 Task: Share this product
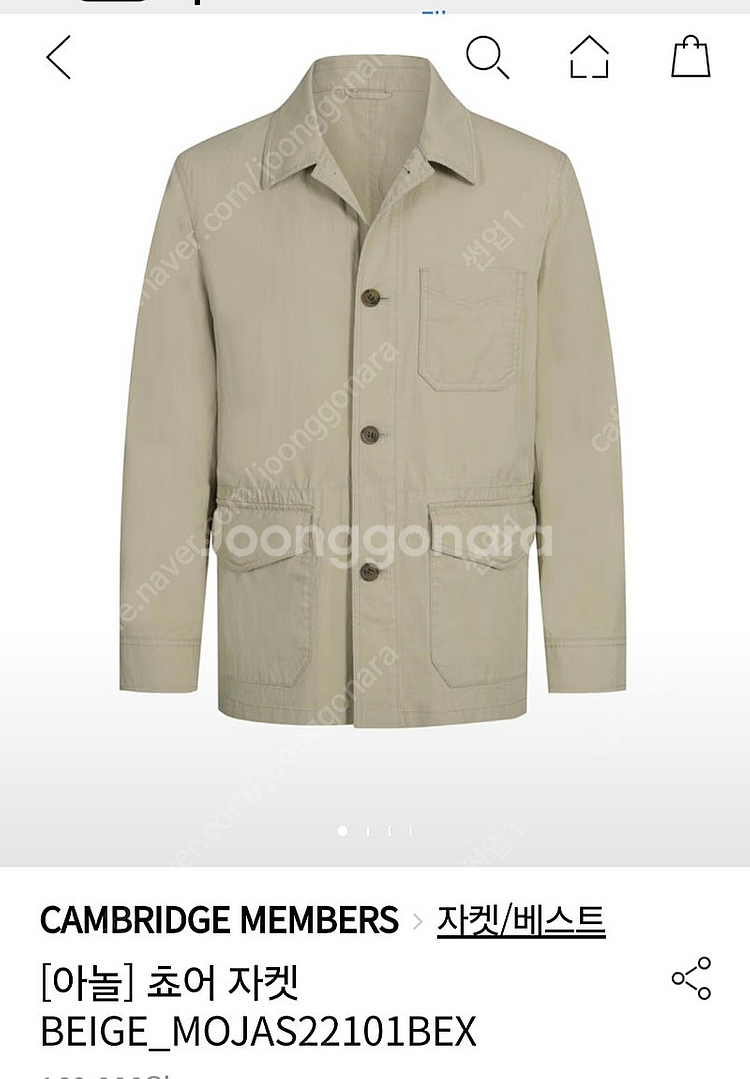tap(691, 978)
